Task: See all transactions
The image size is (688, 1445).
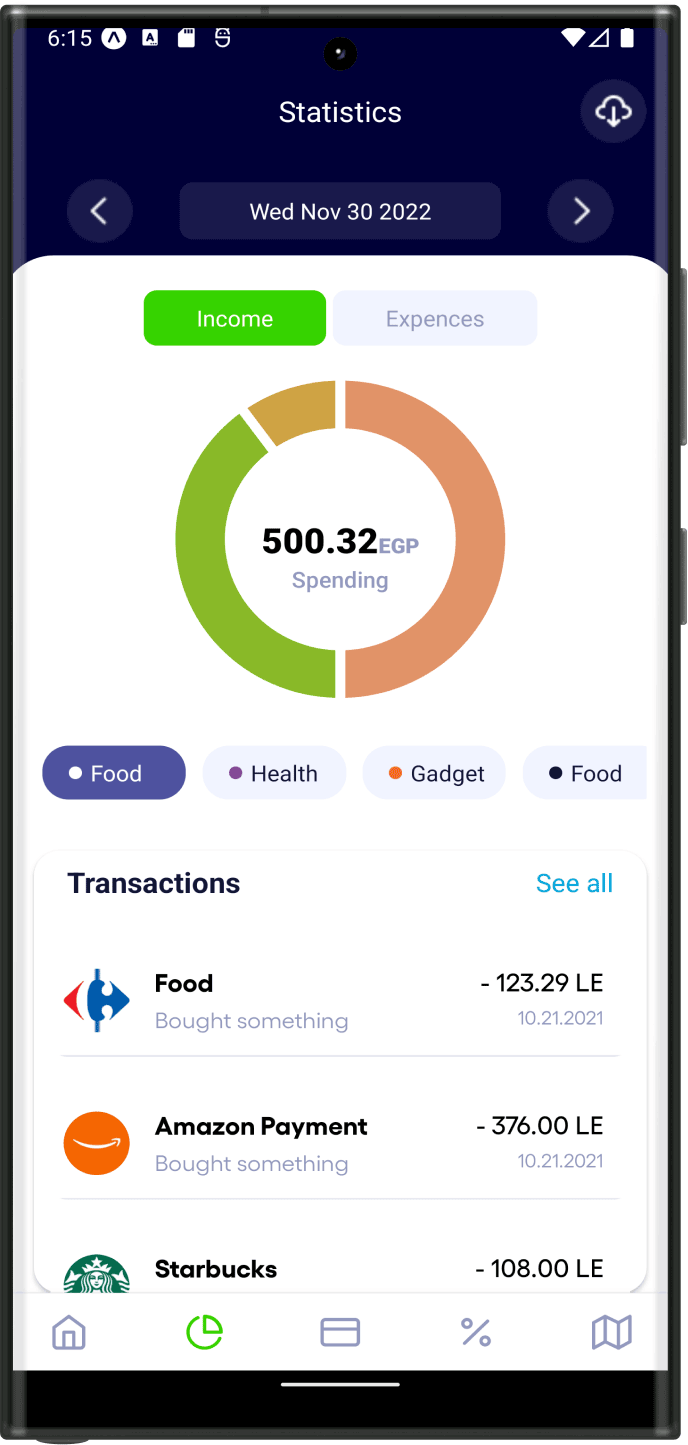Action: click(574, 883)
